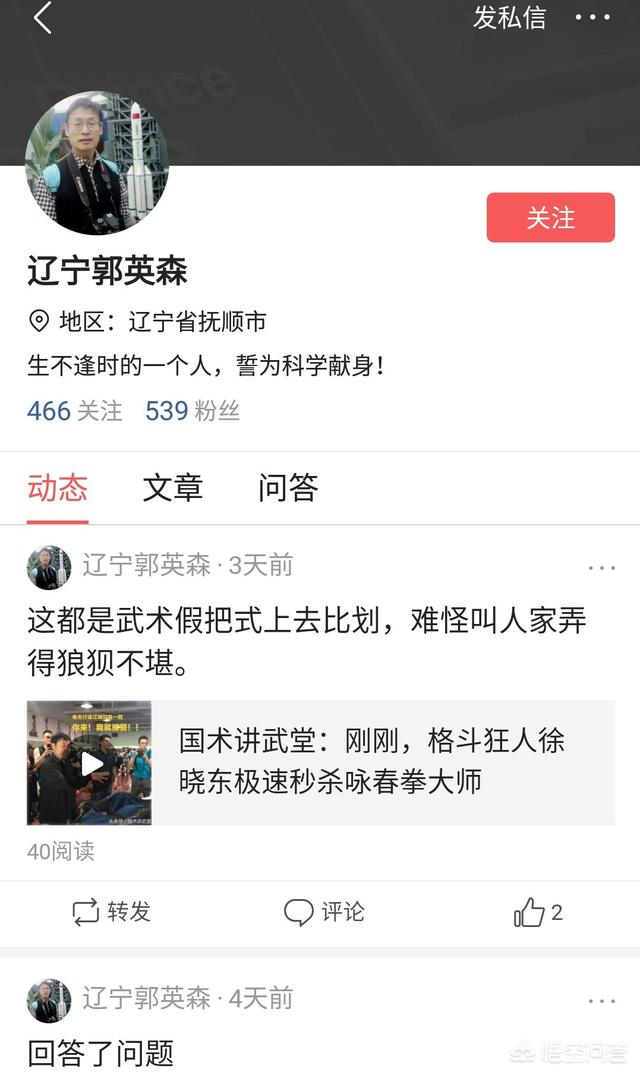
Task: Like the 3天前 post with thumbs-up
Action: pos(538,912)
